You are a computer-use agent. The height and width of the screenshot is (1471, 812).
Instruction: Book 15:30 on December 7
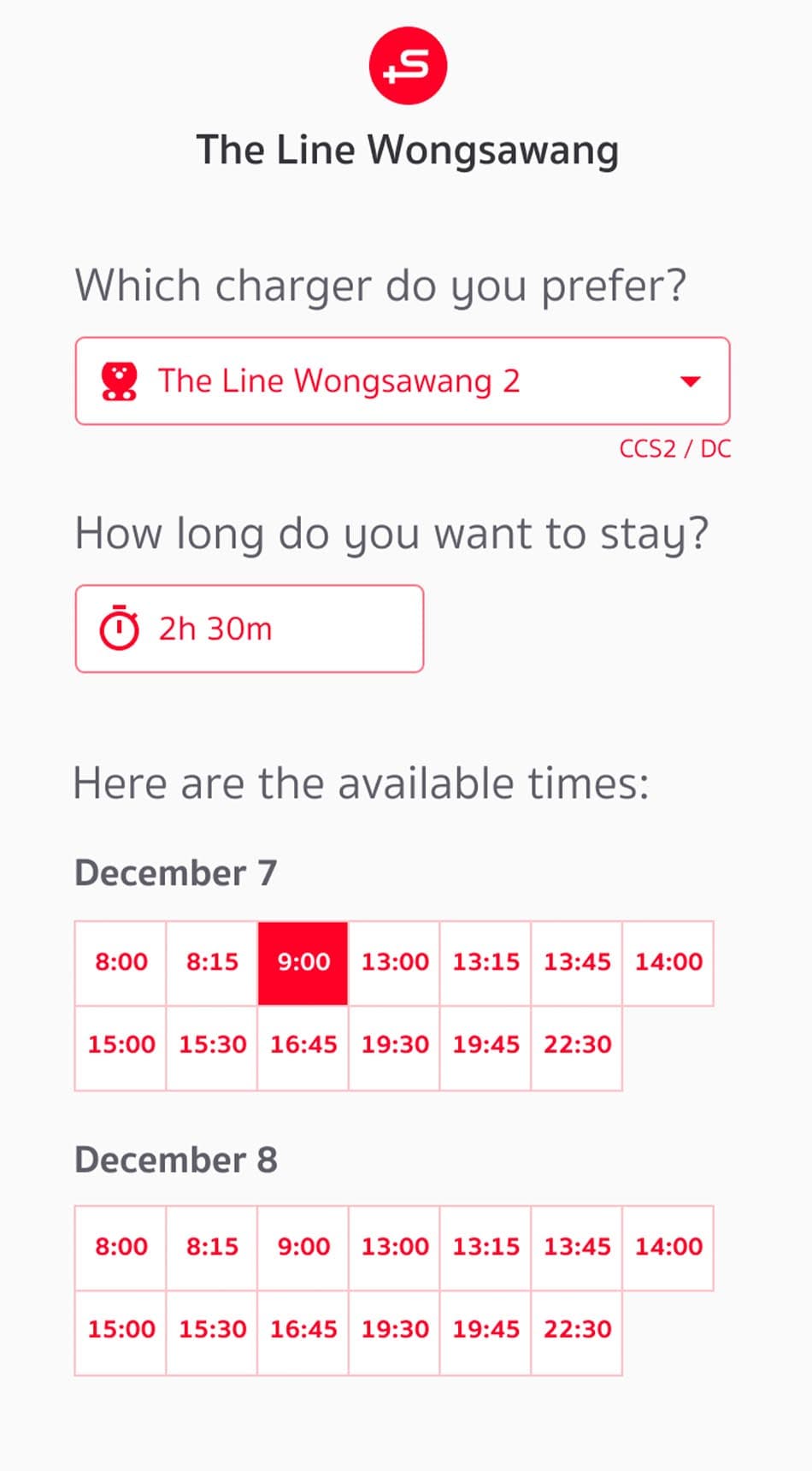pos(212,1045)
